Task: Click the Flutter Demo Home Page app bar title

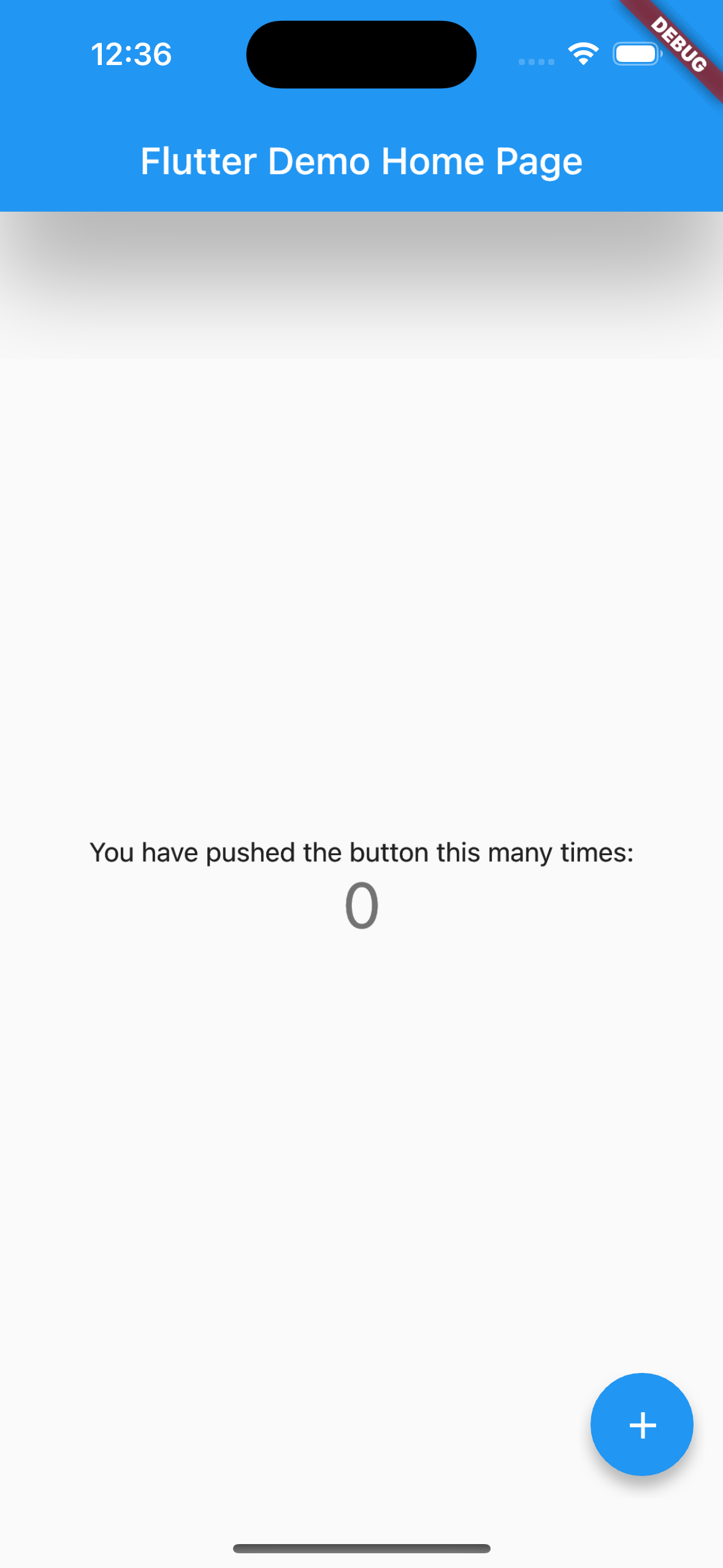Action: [x=361, y=161]
